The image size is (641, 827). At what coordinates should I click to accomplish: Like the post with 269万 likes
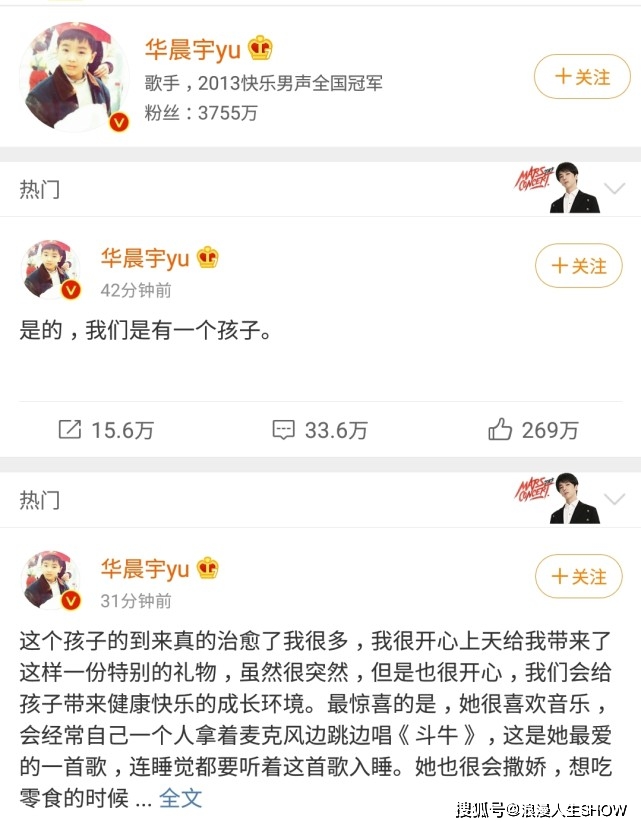pyautogui.click(x=533, y=430)
